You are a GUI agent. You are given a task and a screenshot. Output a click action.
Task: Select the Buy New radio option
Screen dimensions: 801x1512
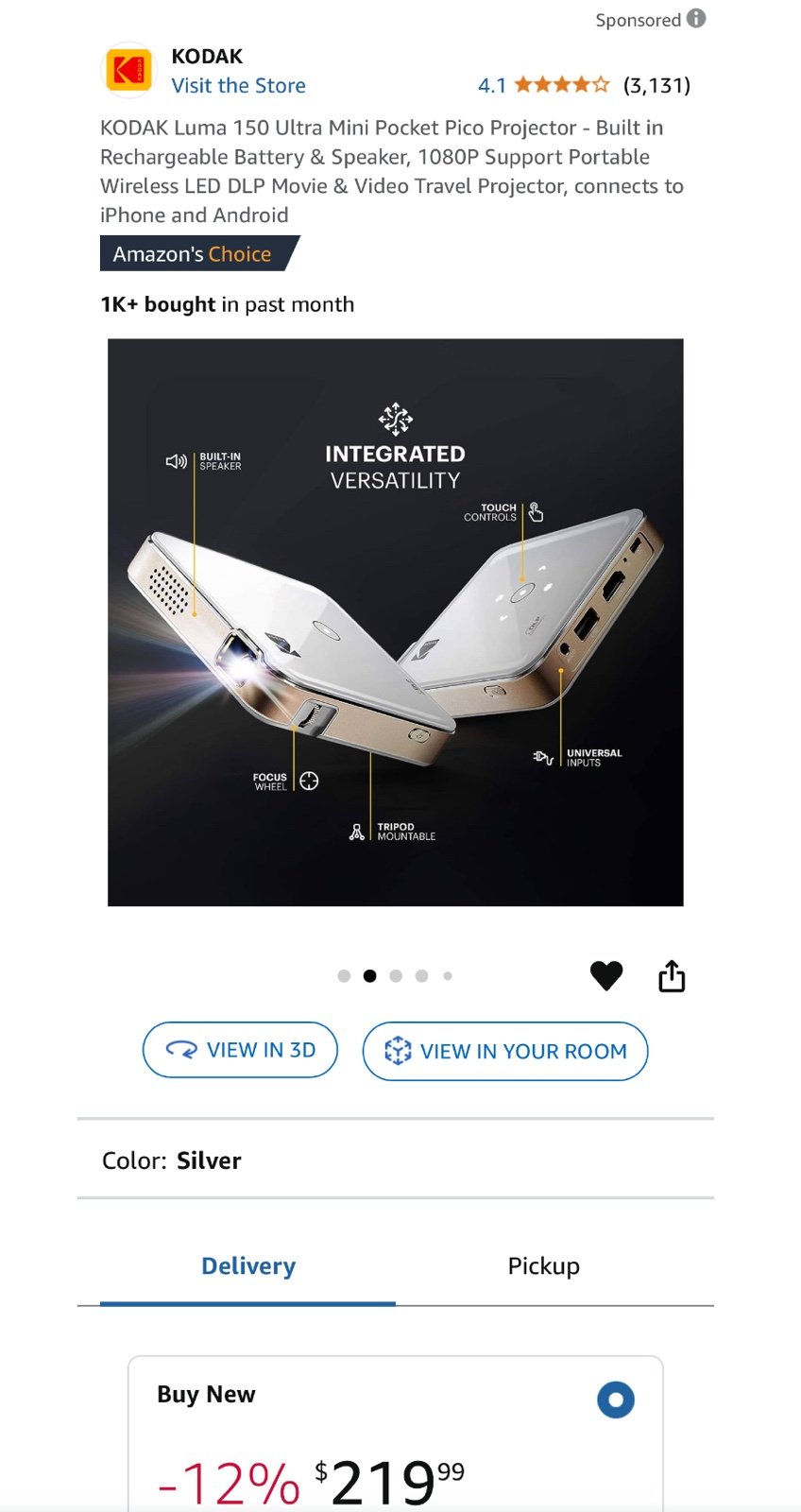click(616, 1400)
